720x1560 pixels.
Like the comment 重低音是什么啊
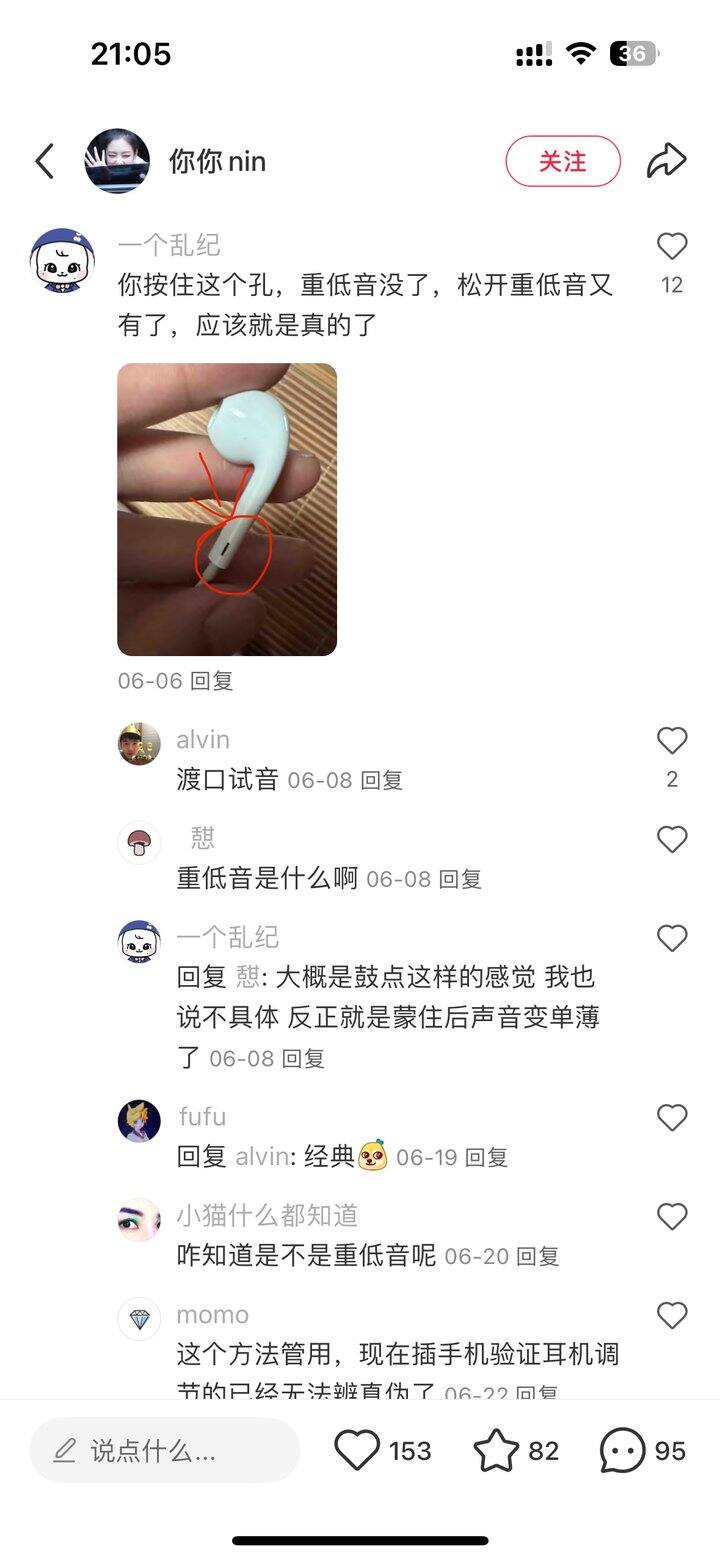pyautogui.click(x=672, y=839)
